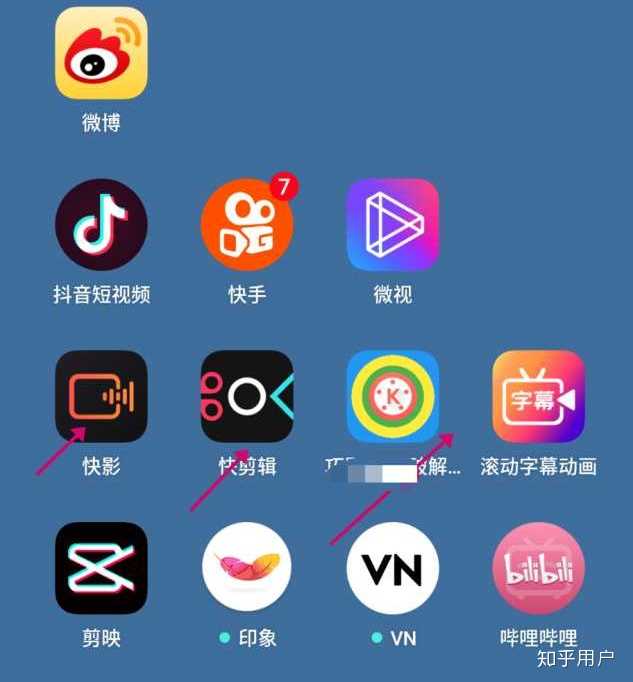Image resolution: width=633 pixels, height=682 pixels.
Task: Open the Jianying (剪映) app
Action: tap(101, 568)
